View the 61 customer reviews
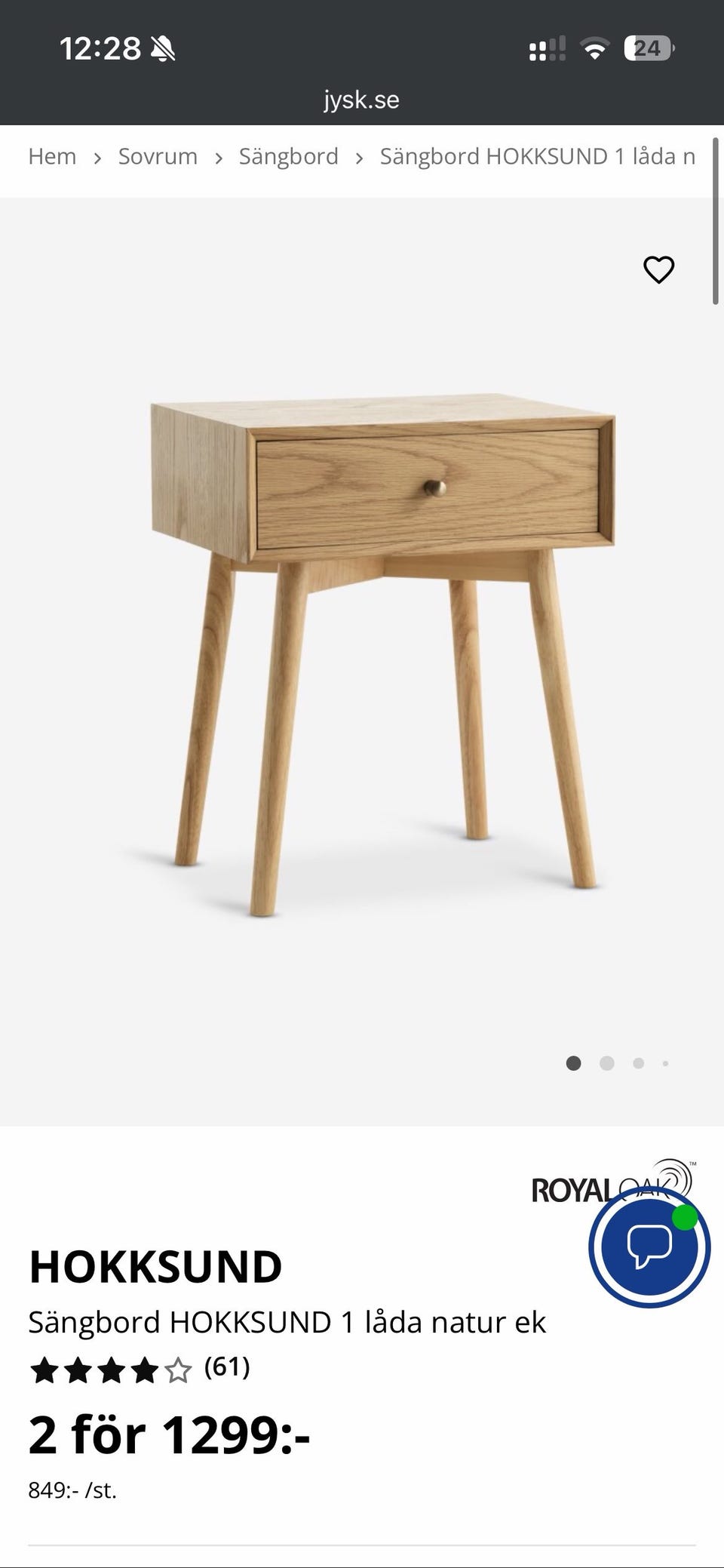Screen dimensions: 724x1568 [226, 1367]
